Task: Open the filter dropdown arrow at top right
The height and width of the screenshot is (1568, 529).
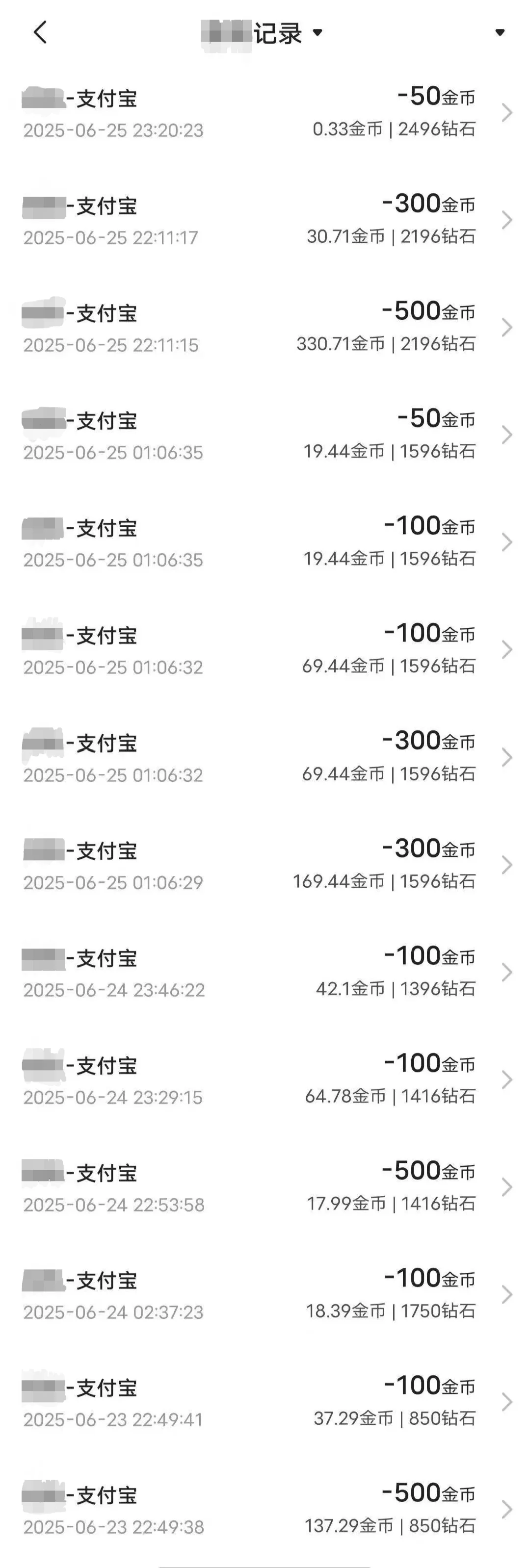Action: (500, 32)
